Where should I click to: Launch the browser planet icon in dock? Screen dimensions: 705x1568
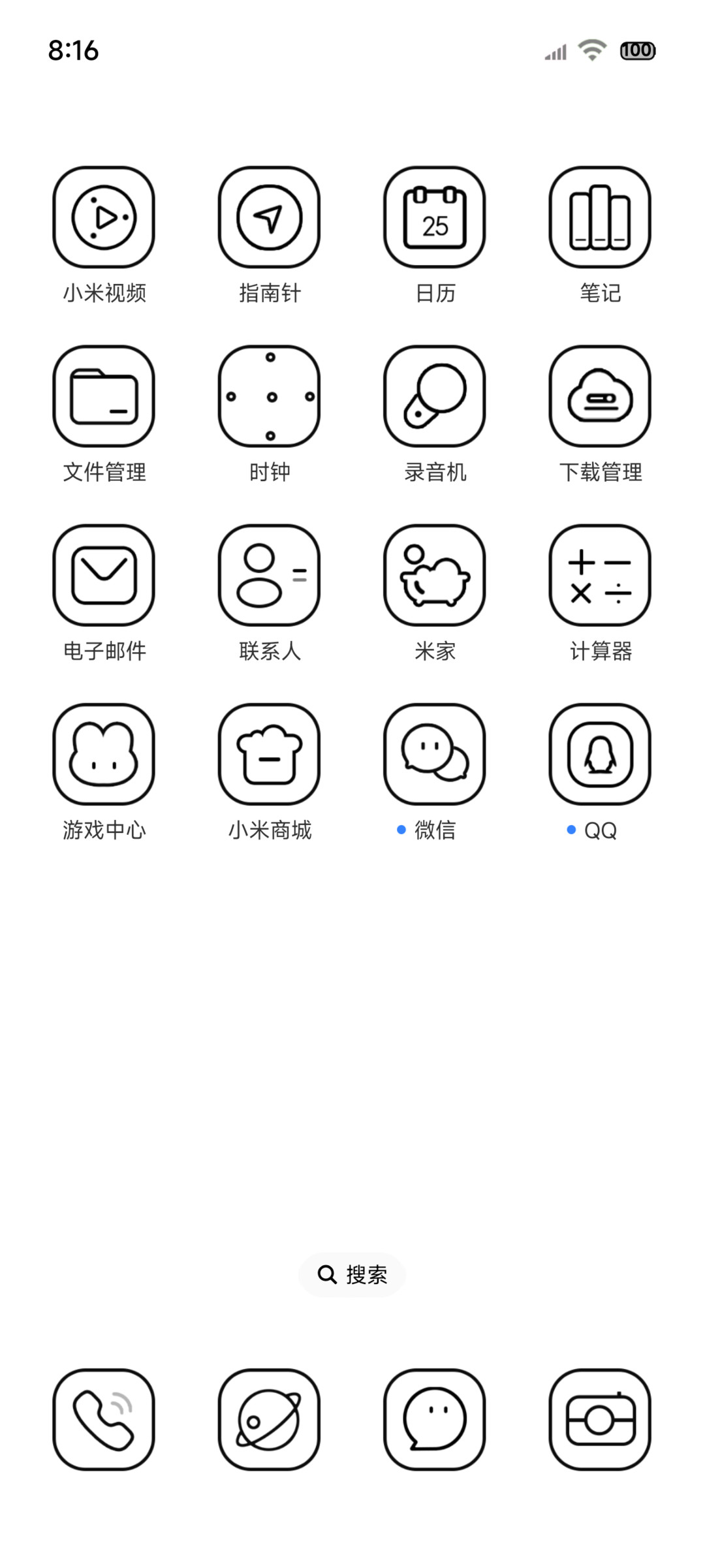(269, 1420)
